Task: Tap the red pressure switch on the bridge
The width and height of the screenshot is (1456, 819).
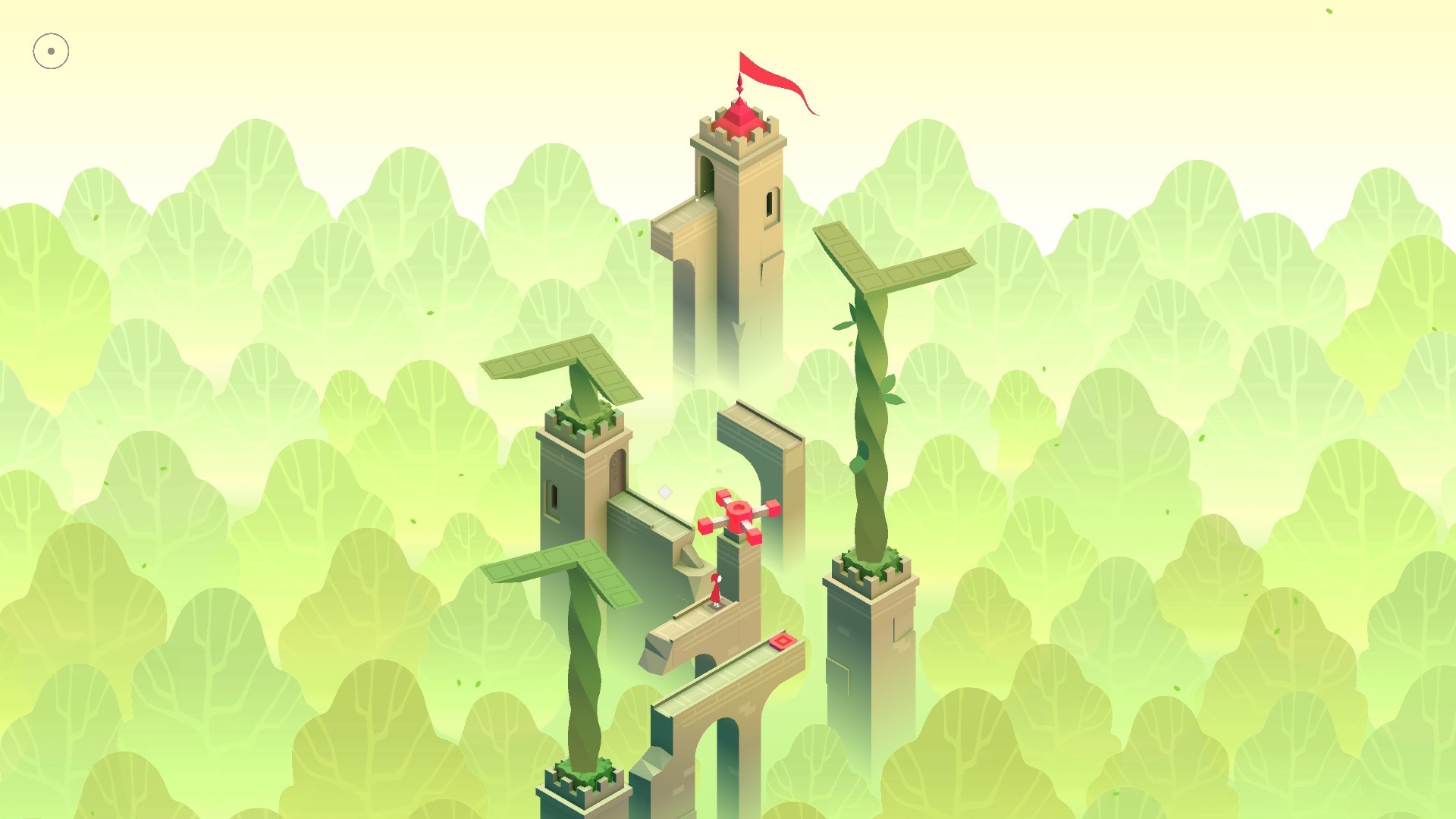Action: (781, 642)
